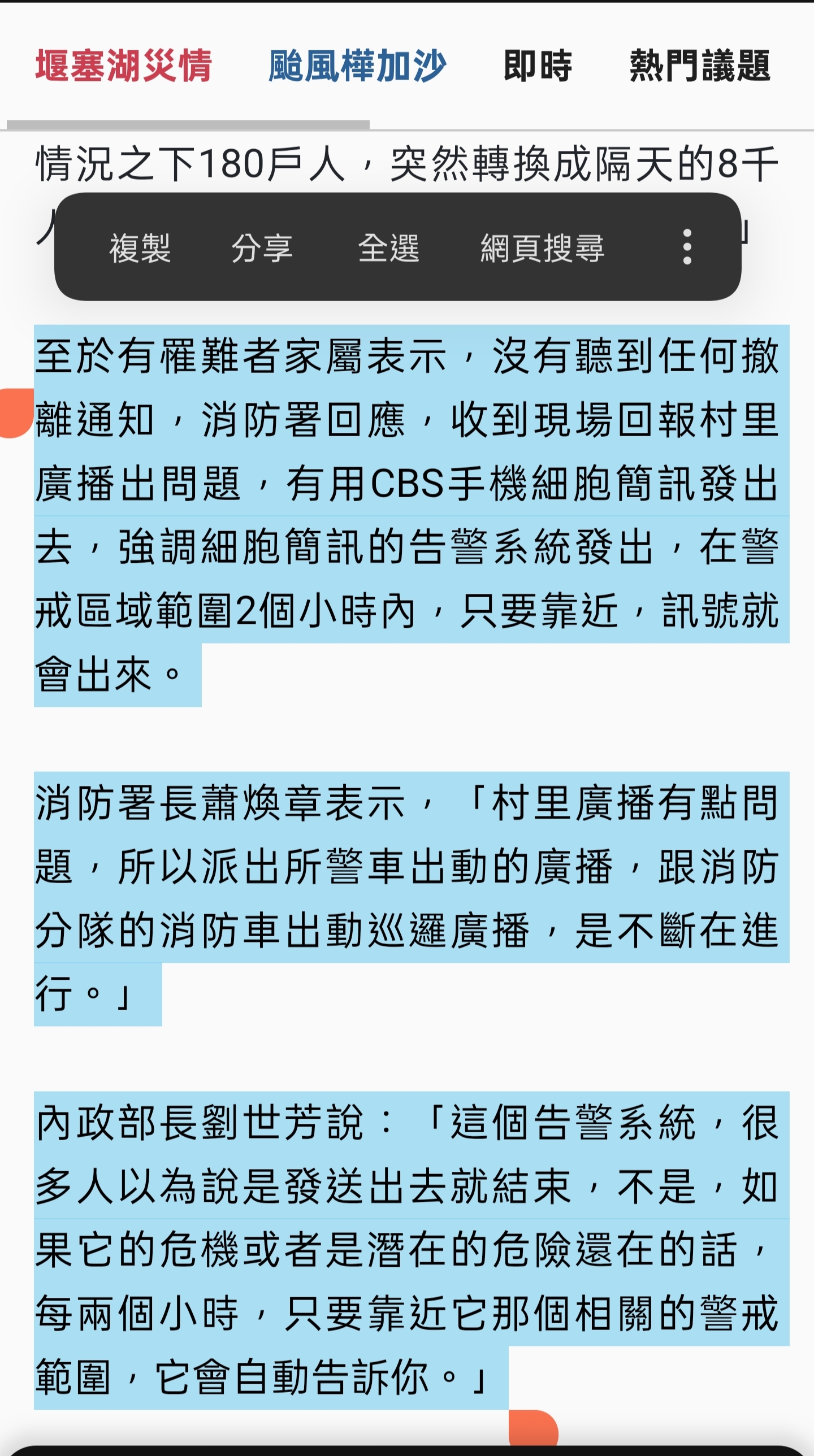
Task: Open the 堰塞湖災情 topic tab
Action: click(x=123, y=66)
